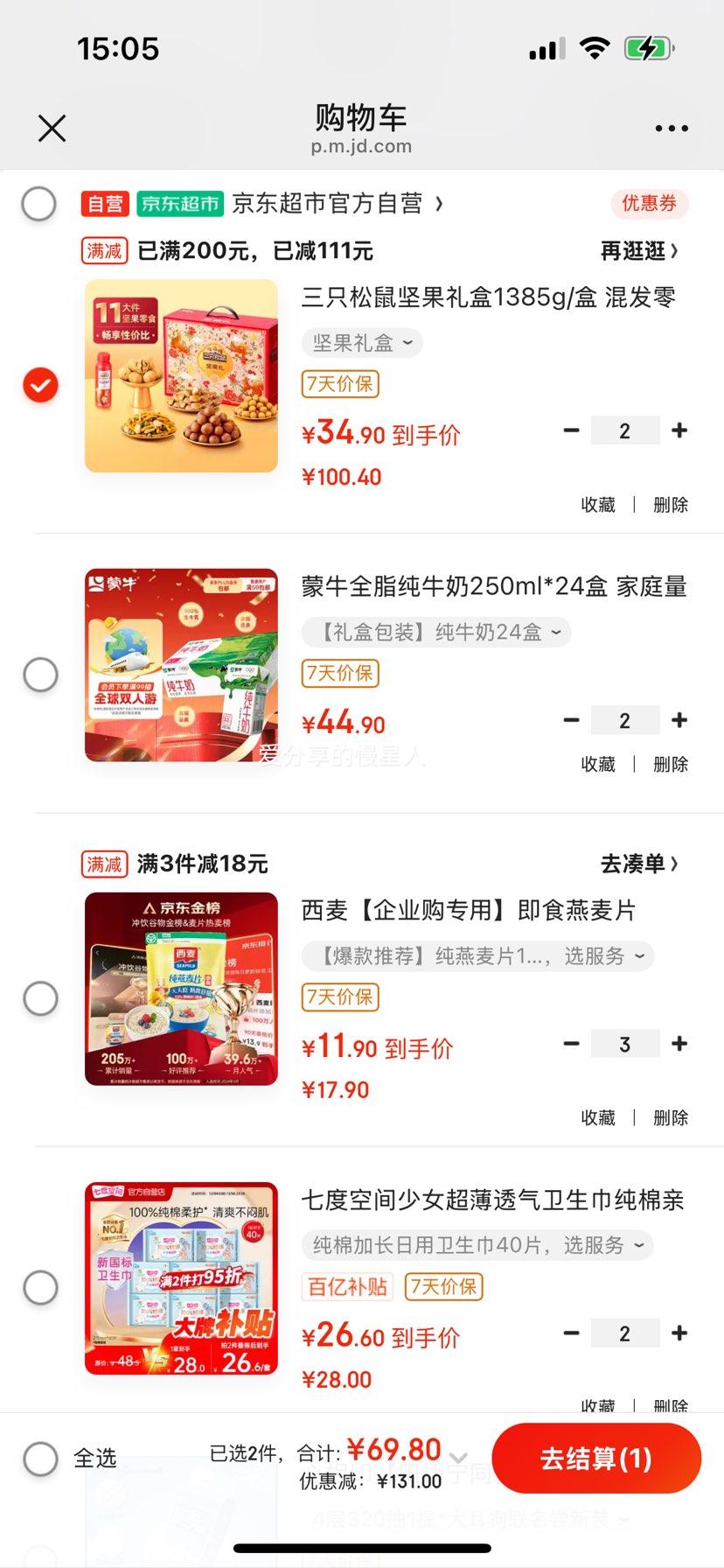
Task: Open the more options menu
Action: pos(670,128)
